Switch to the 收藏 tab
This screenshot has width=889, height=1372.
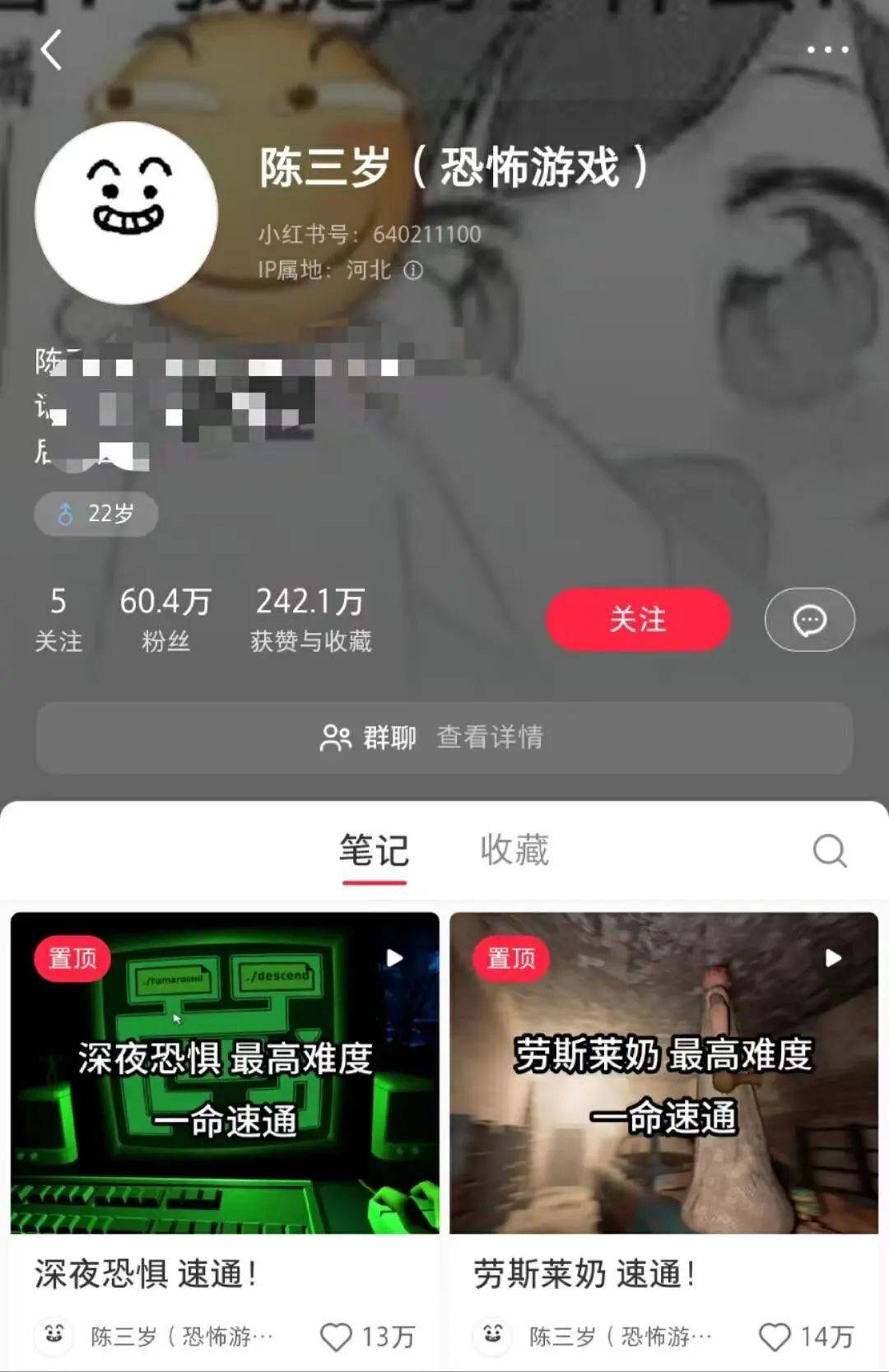(514, 851)
